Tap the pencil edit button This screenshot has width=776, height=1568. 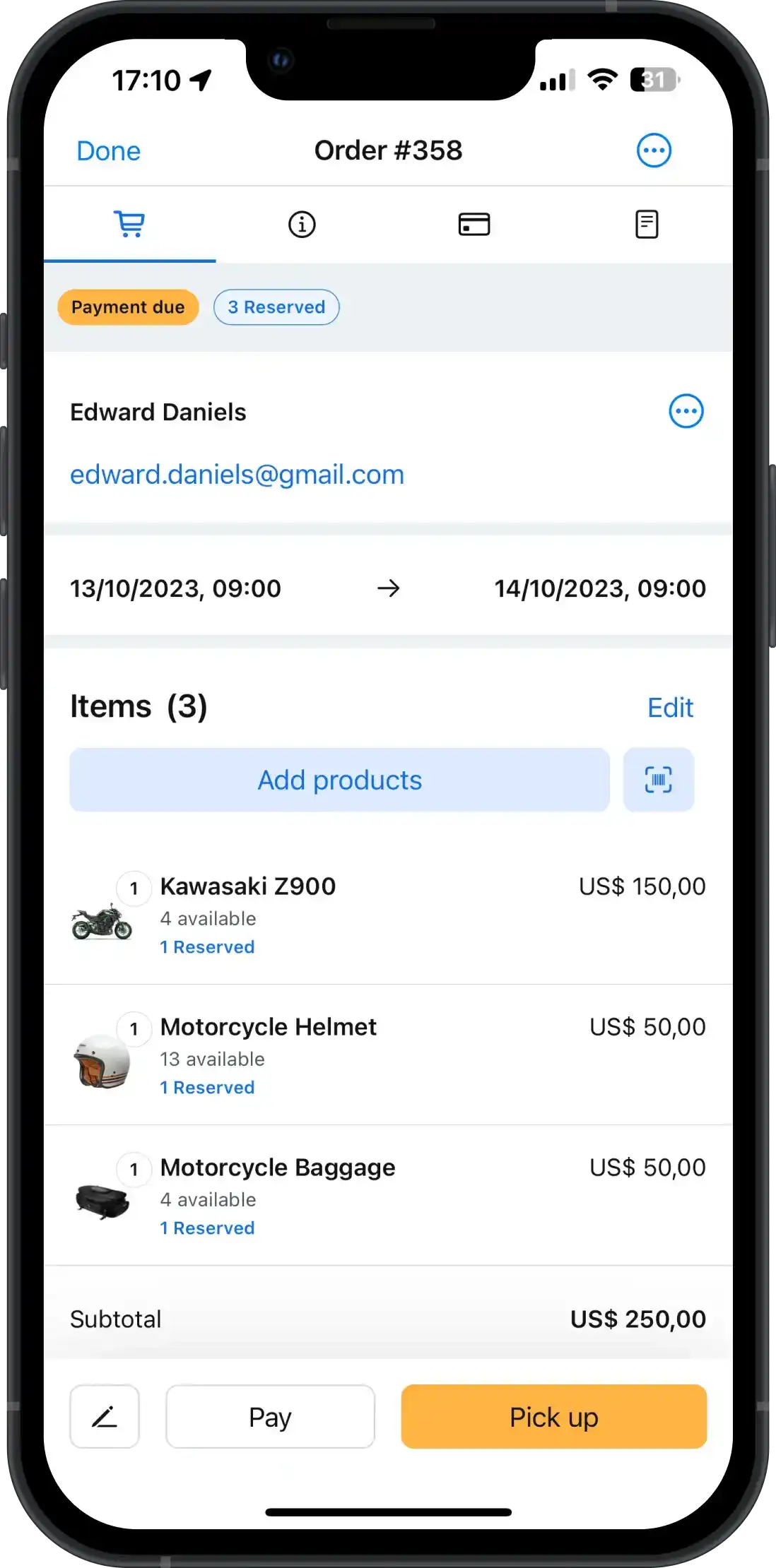[x=105, y=1417]
